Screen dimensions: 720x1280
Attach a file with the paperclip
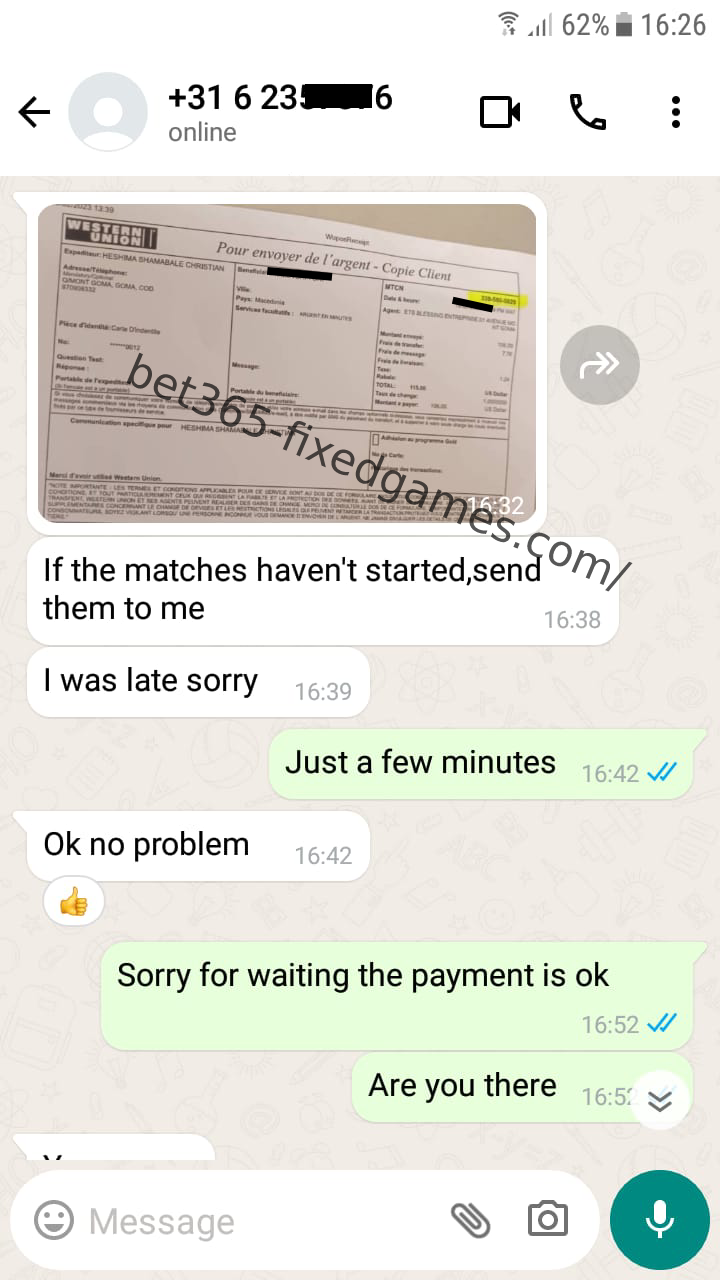coord(470,1220)
